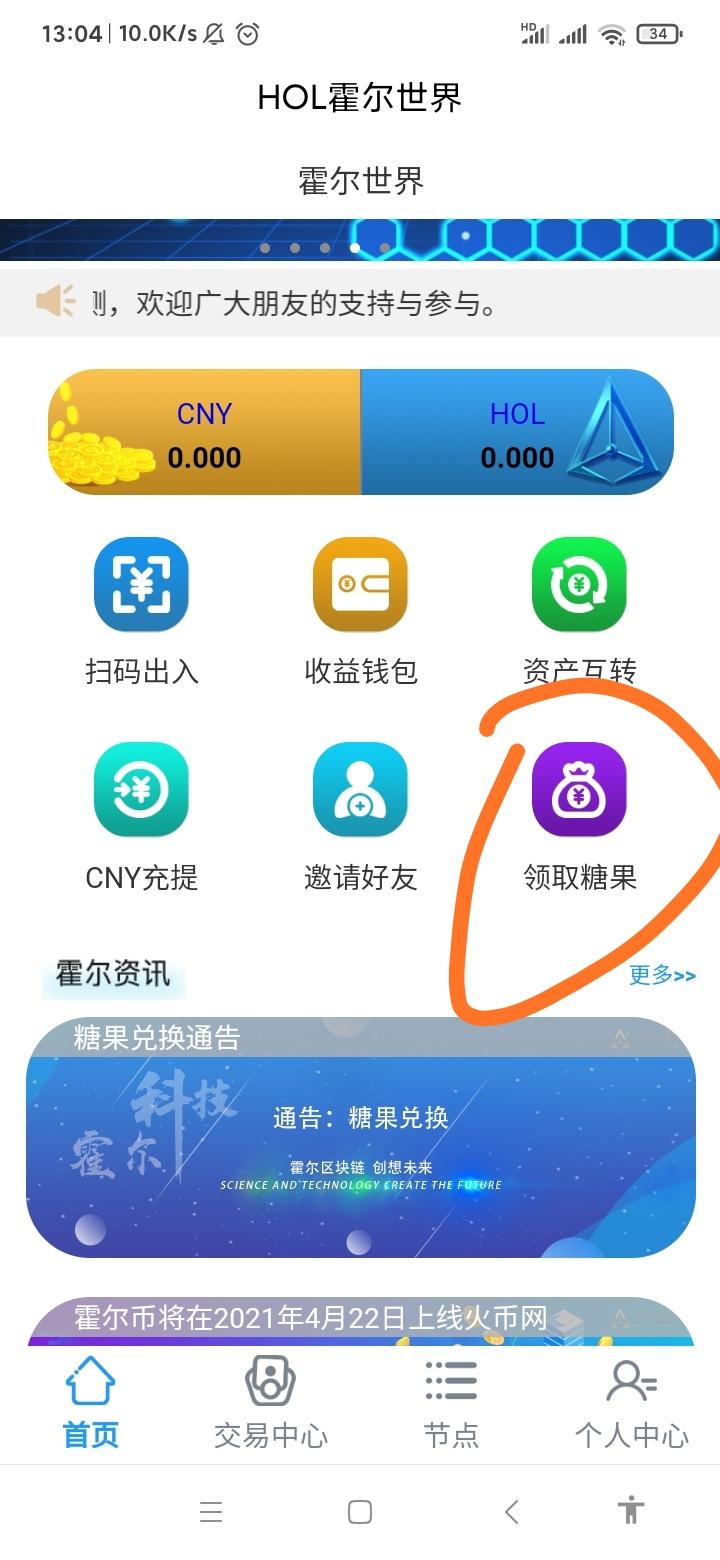Open the 霍尔币上线火币网 news card
This screenshot has height=1560, width=720.
coord(360,1321)
